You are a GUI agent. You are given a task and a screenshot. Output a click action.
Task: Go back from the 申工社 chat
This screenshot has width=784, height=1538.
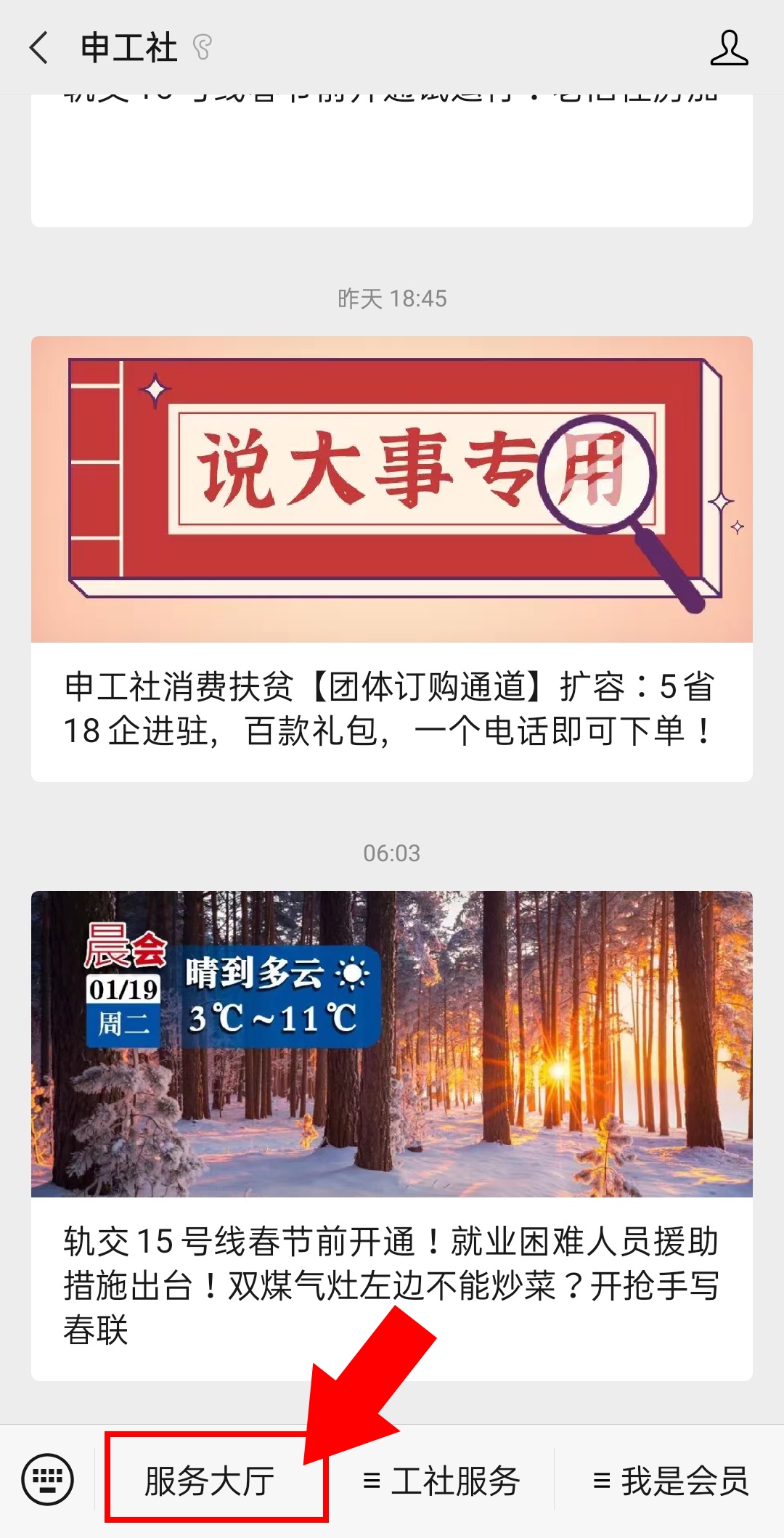39,48
